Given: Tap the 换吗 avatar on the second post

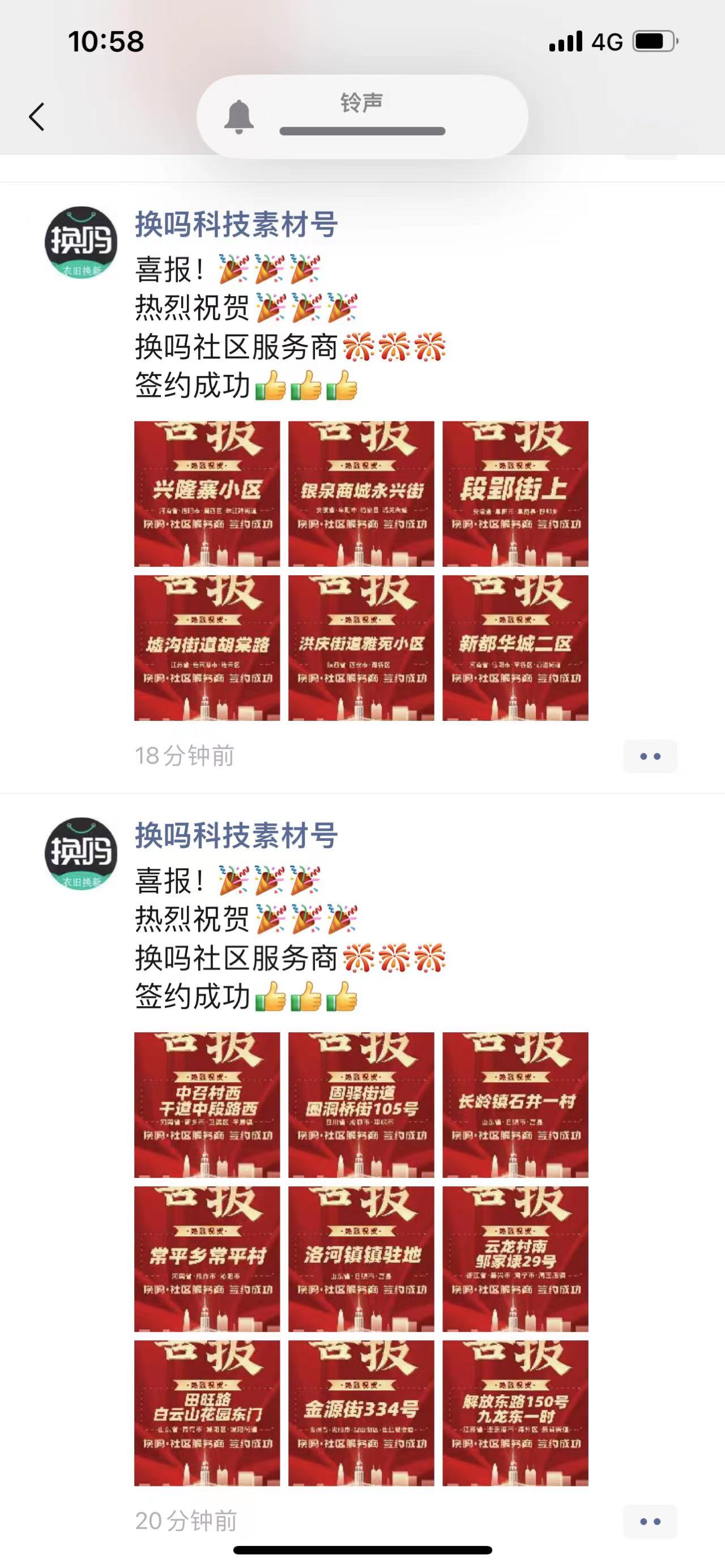Looking at the screenshot, I should (81, 853).
